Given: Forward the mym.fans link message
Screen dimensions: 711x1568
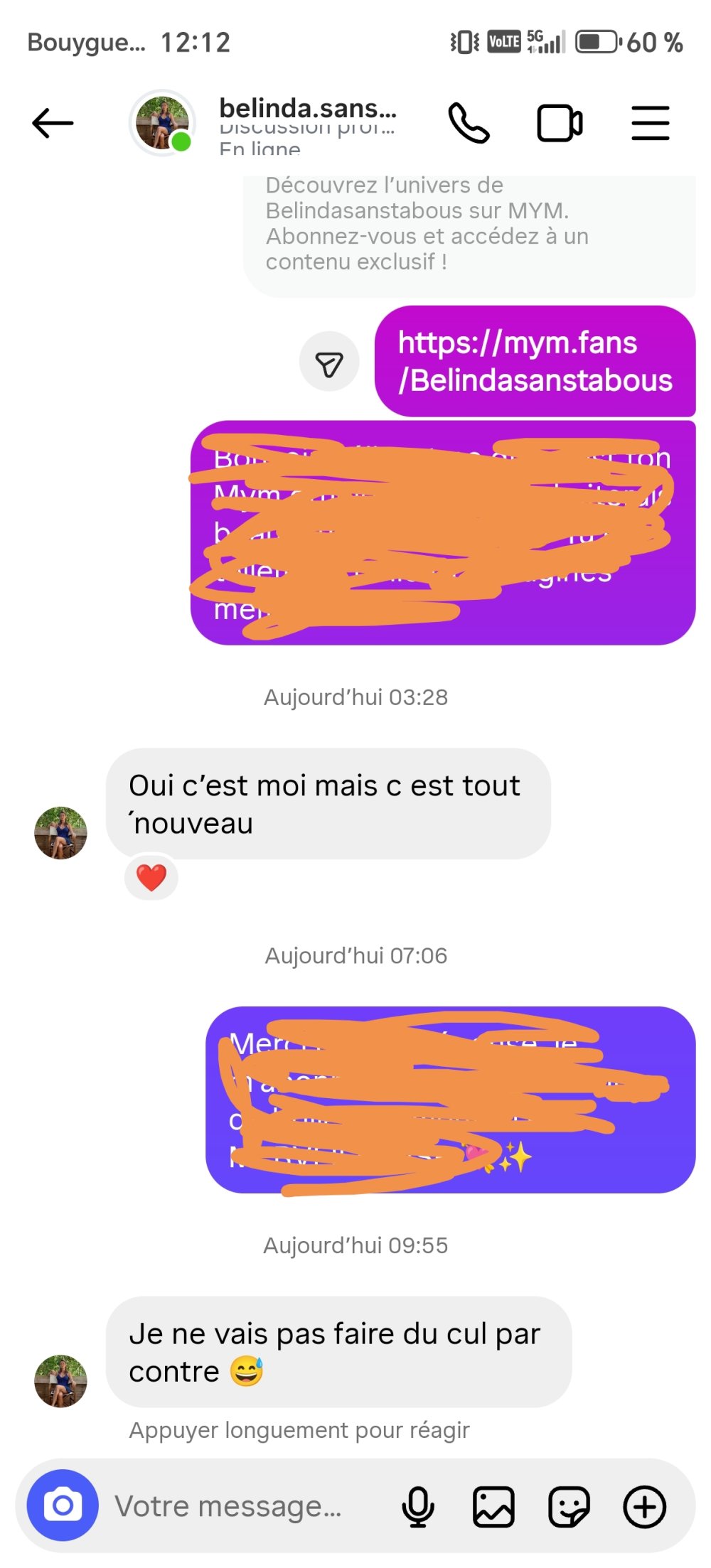Looking at the screenshot, I should [329, 362].
